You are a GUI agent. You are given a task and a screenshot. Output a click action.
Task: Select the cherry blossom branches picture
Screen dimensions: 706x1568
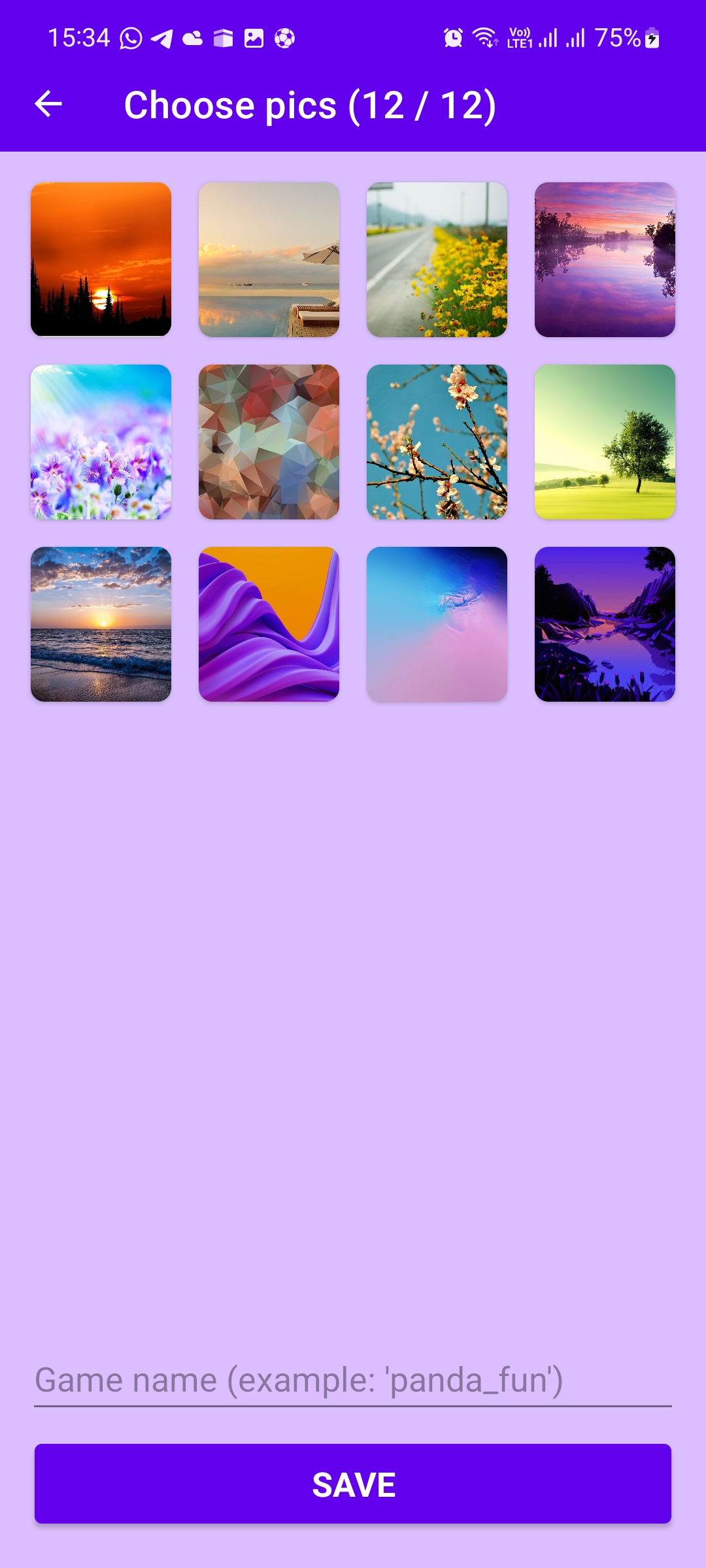pos(437,442)
